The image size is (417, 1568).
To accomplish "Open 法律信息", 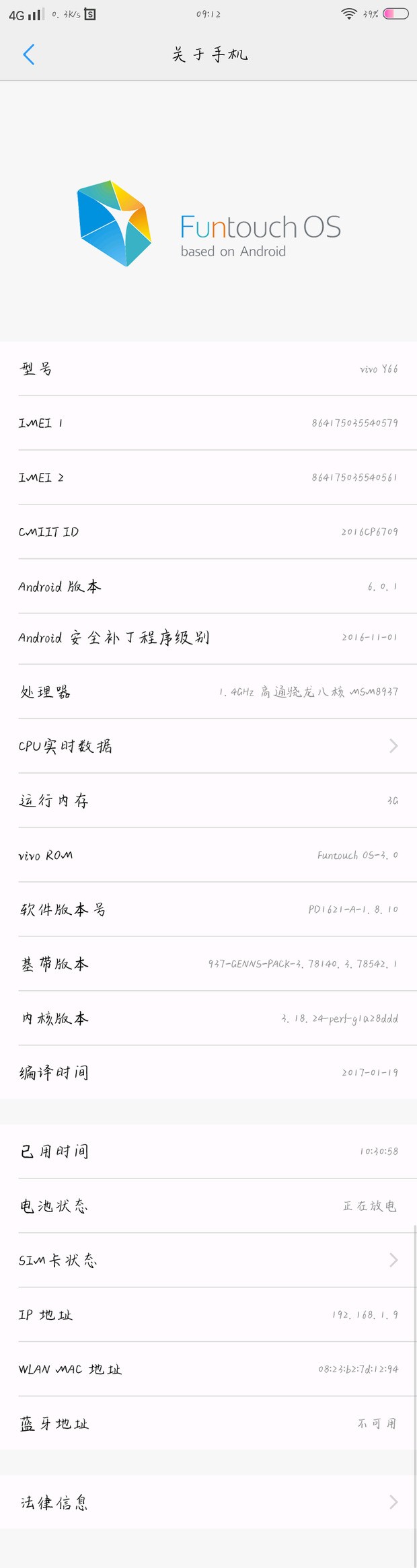I will [x=208, y=1502].
